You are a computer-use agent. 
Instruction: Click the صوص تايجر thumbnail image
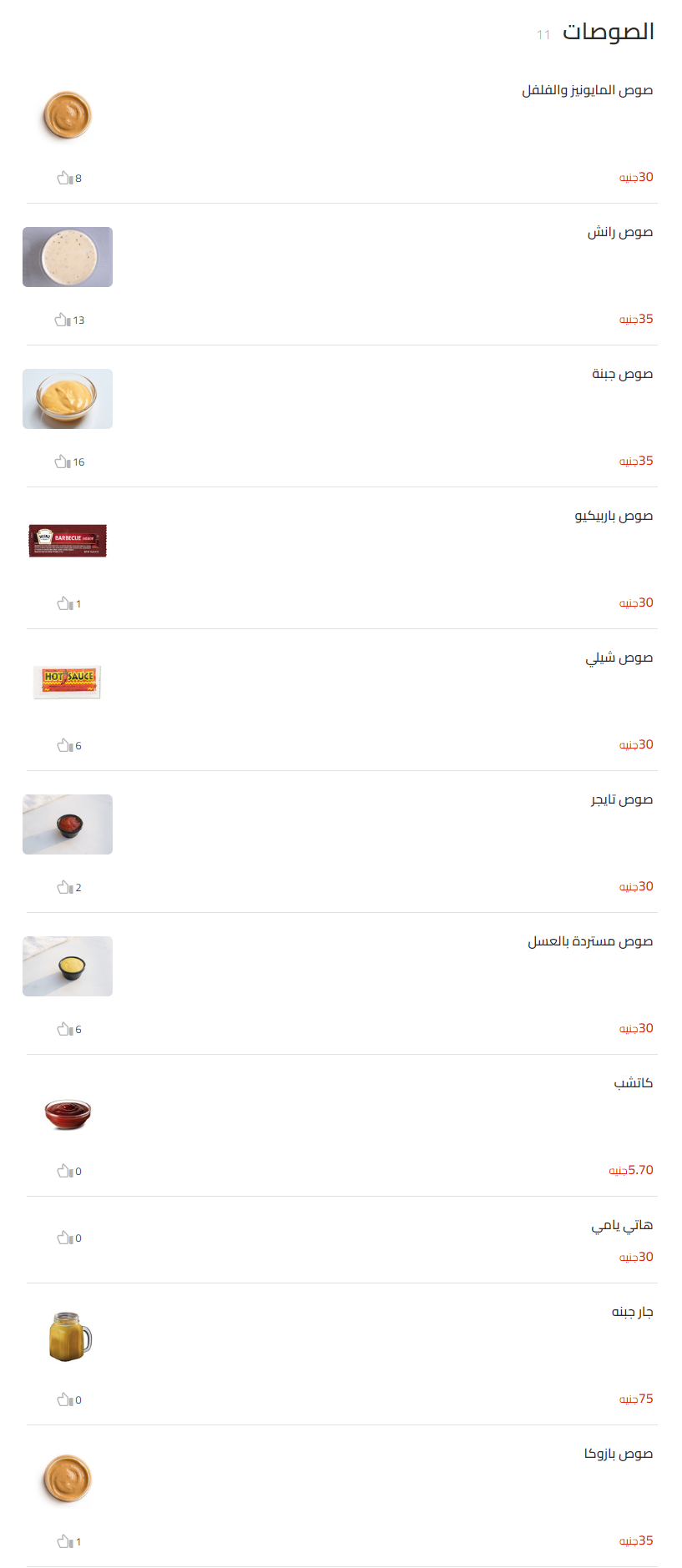[x=68, y=824]
